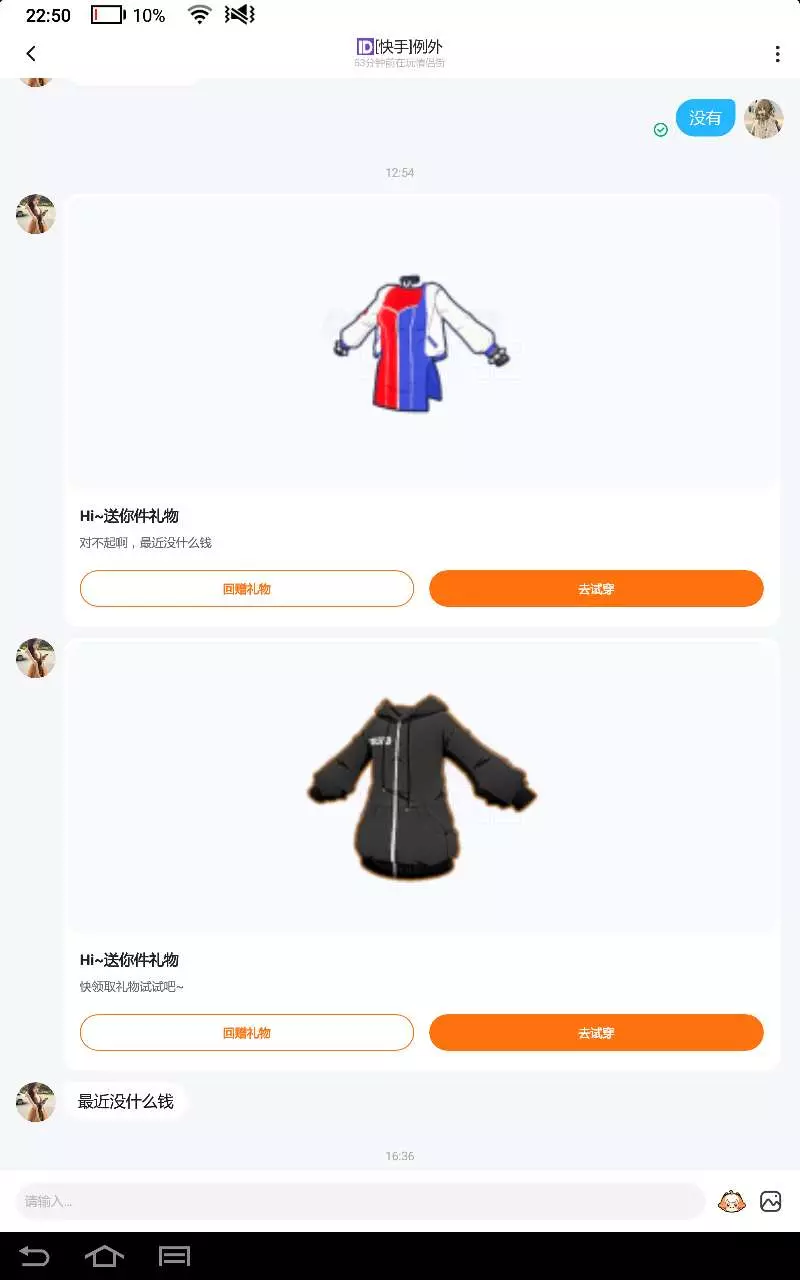Image resolution: width=800 pixels, height=1280 pixels.
Task: Tap 去试穿 for the black hoodie gift
Action: [596, 1033]
